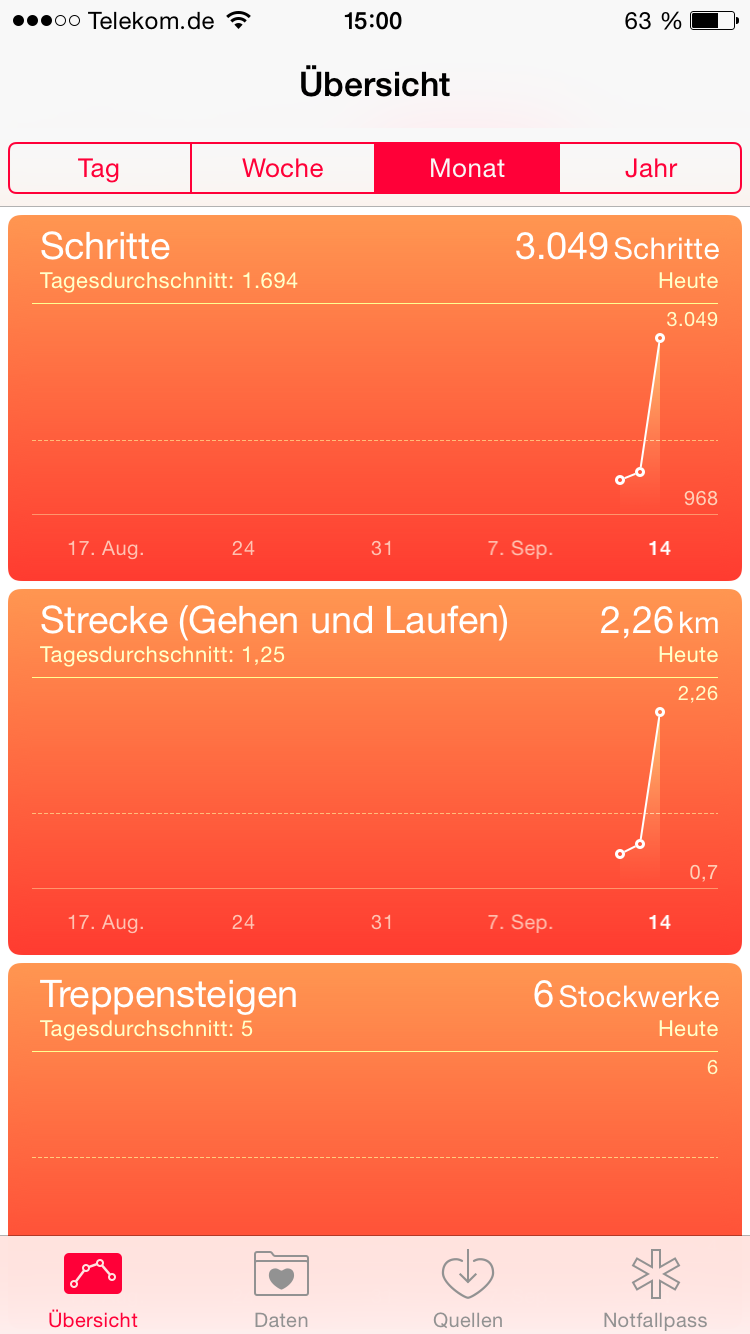This screenshot has height=1334, width=750.
Task: Switch to the Tag segment
Action: [x=99, y=168]
